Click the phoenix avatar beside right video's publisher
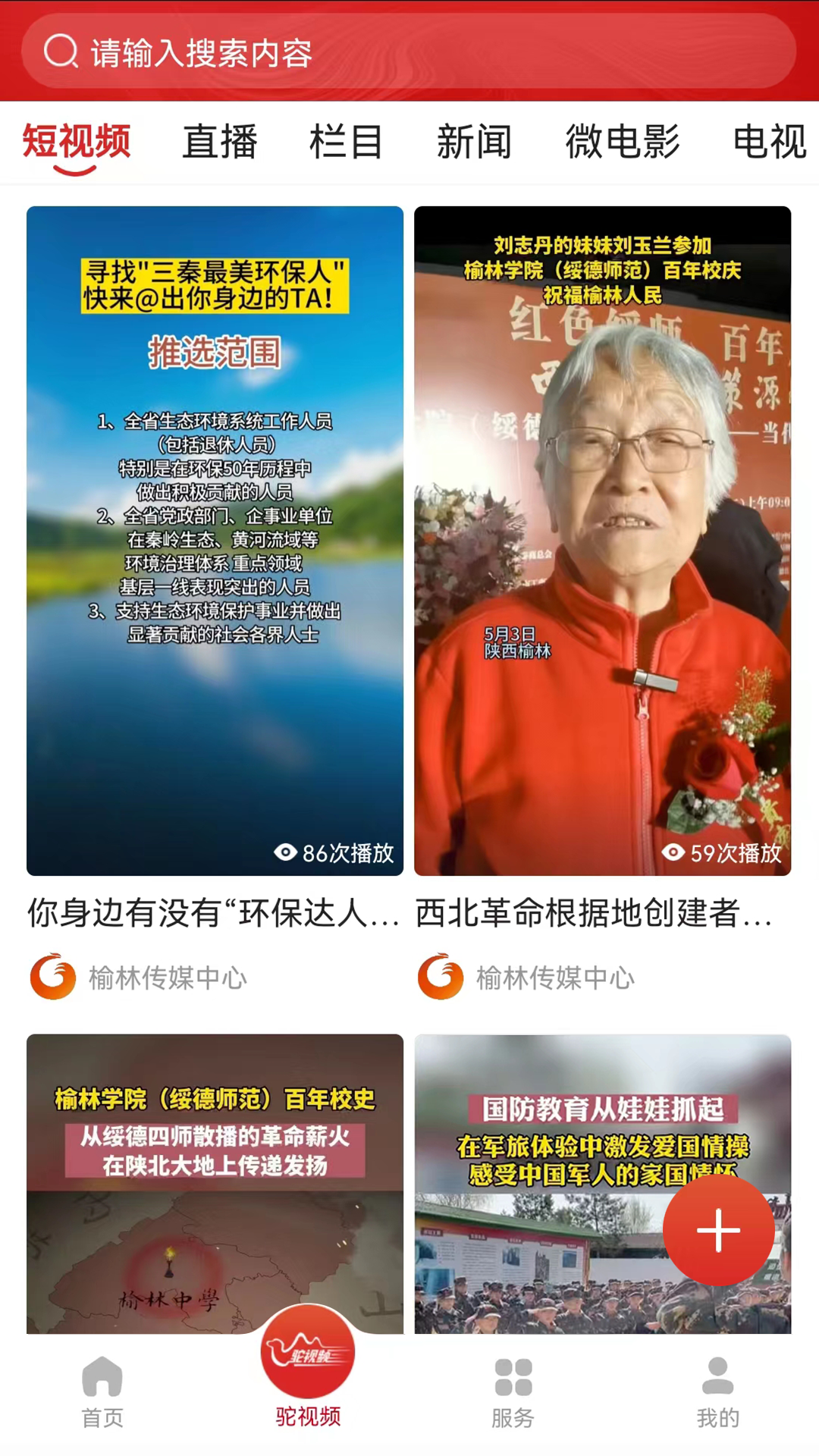 [x=440, y=977]
